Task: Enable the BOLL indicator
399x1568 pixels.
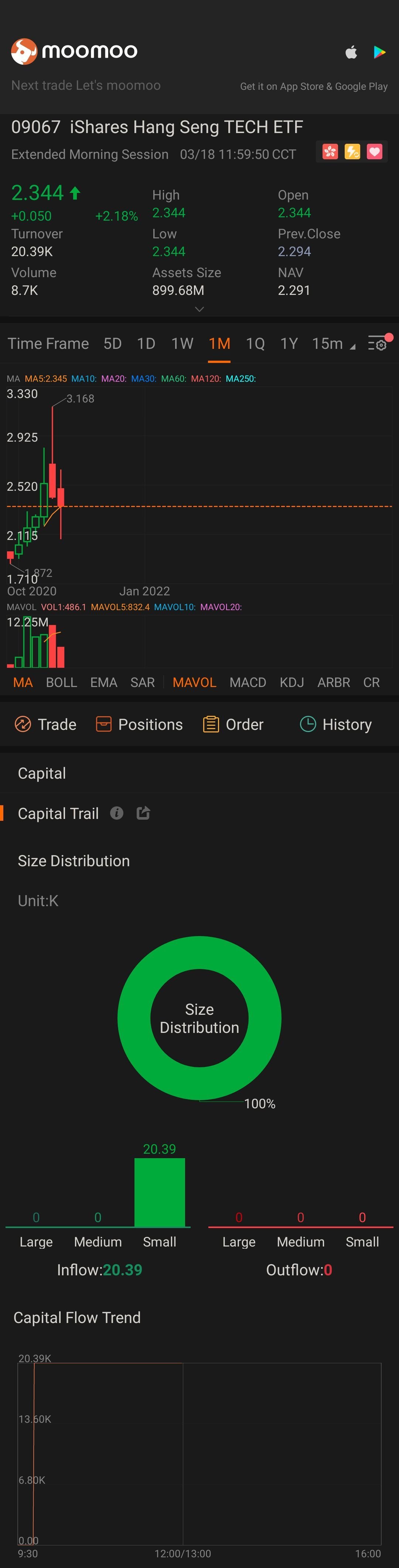Action: pos(61,682)
